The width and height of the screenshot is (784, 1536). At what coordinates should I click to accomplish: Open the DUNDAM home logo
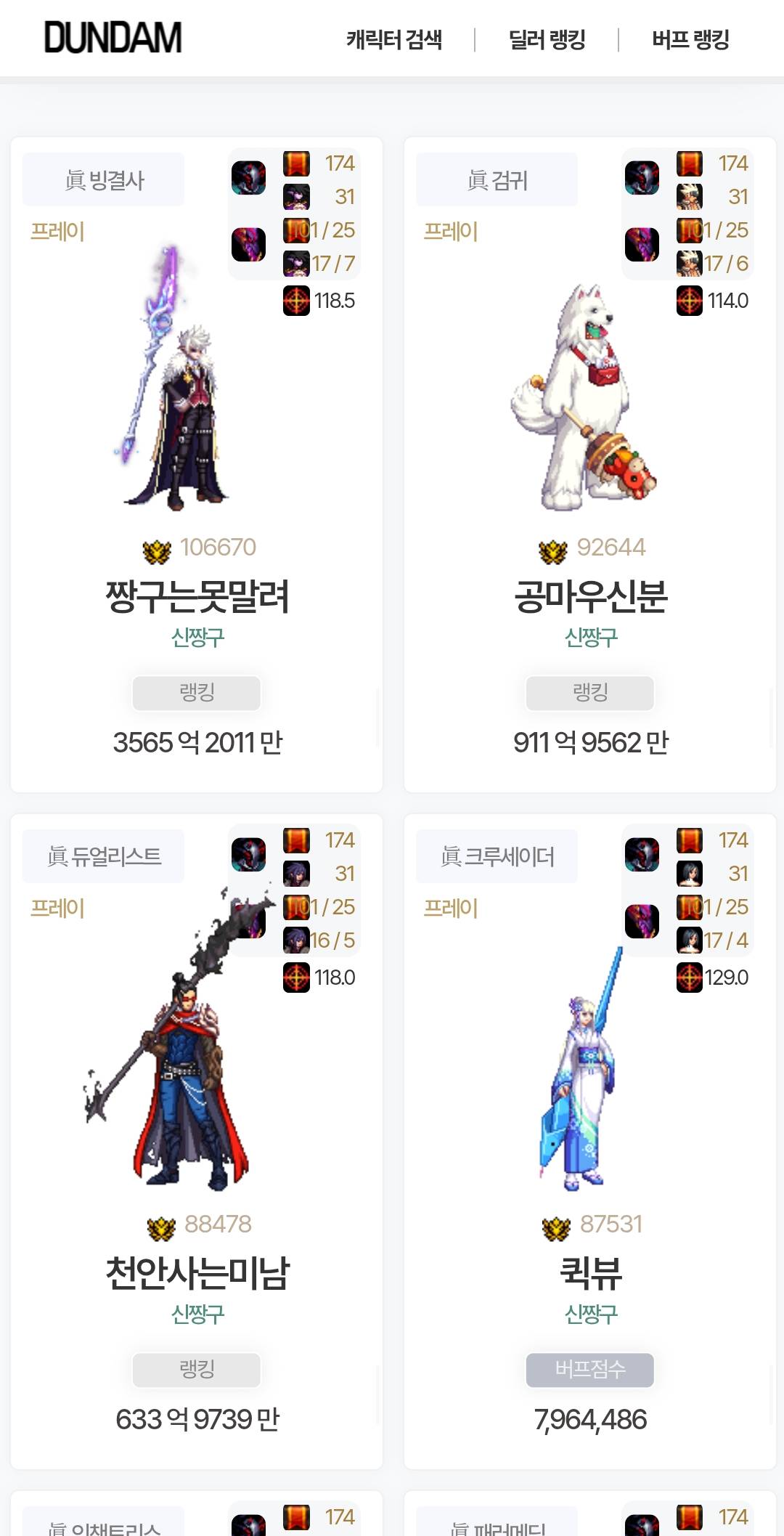[x=113, y=38]
